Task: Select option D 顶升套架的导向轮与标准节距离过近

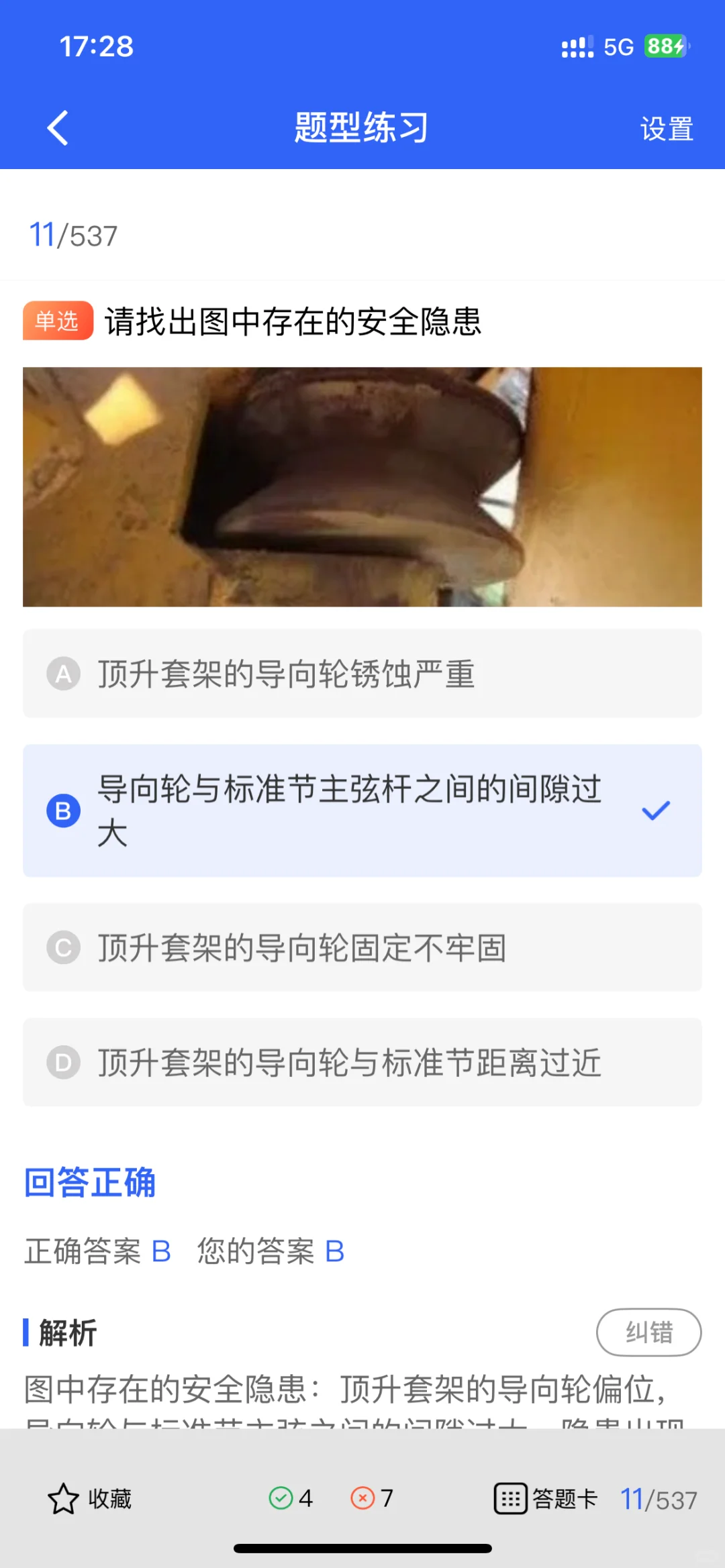Action: pos(362,1062)
